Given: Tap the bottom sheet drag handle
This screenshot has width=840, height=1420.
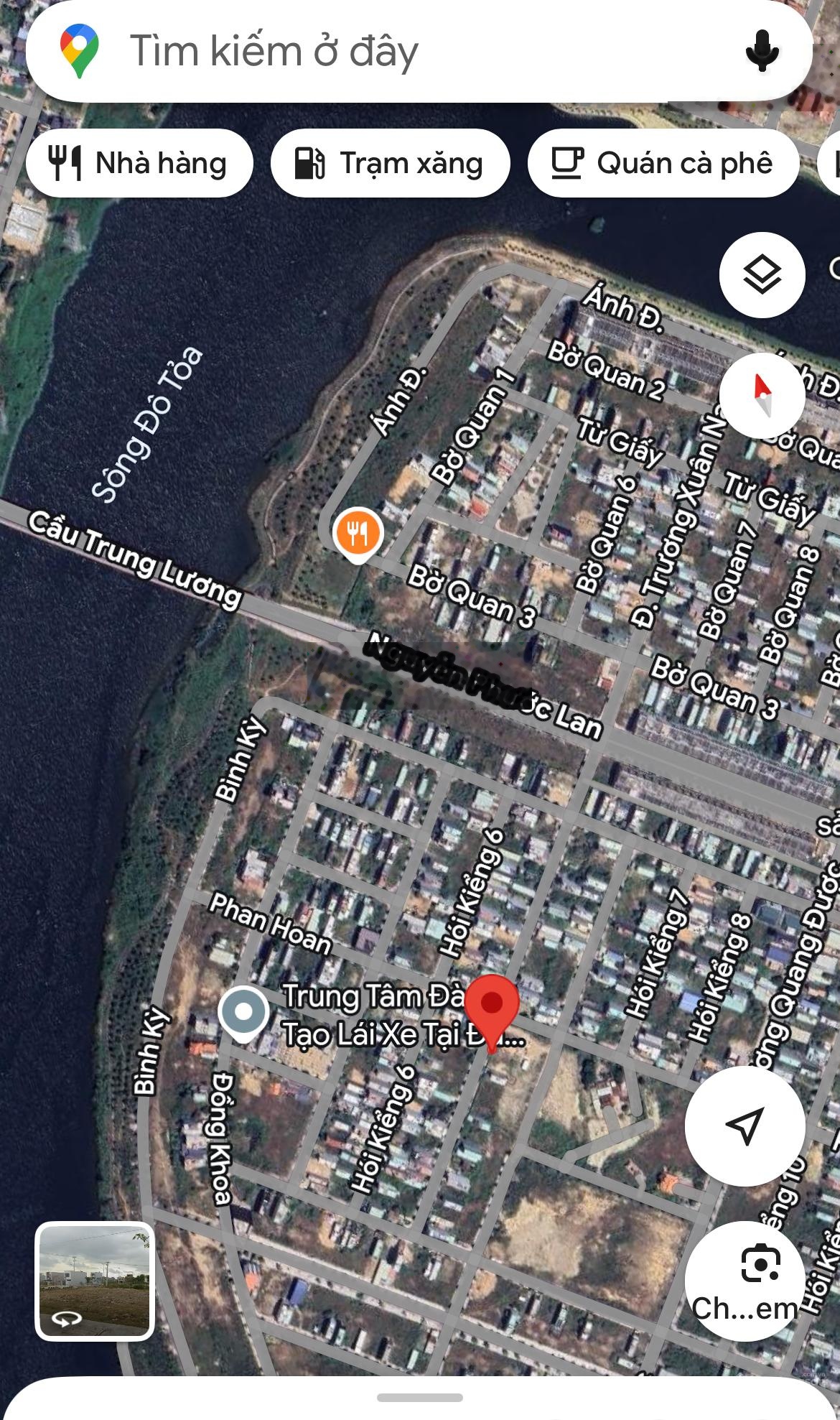Looking at the screenshot, I should [420, 1398].
